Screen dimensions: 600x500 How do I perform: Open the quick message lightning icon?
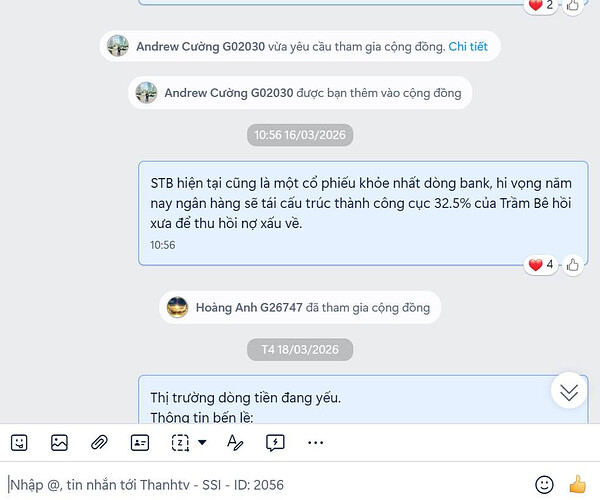coord(276,441)
